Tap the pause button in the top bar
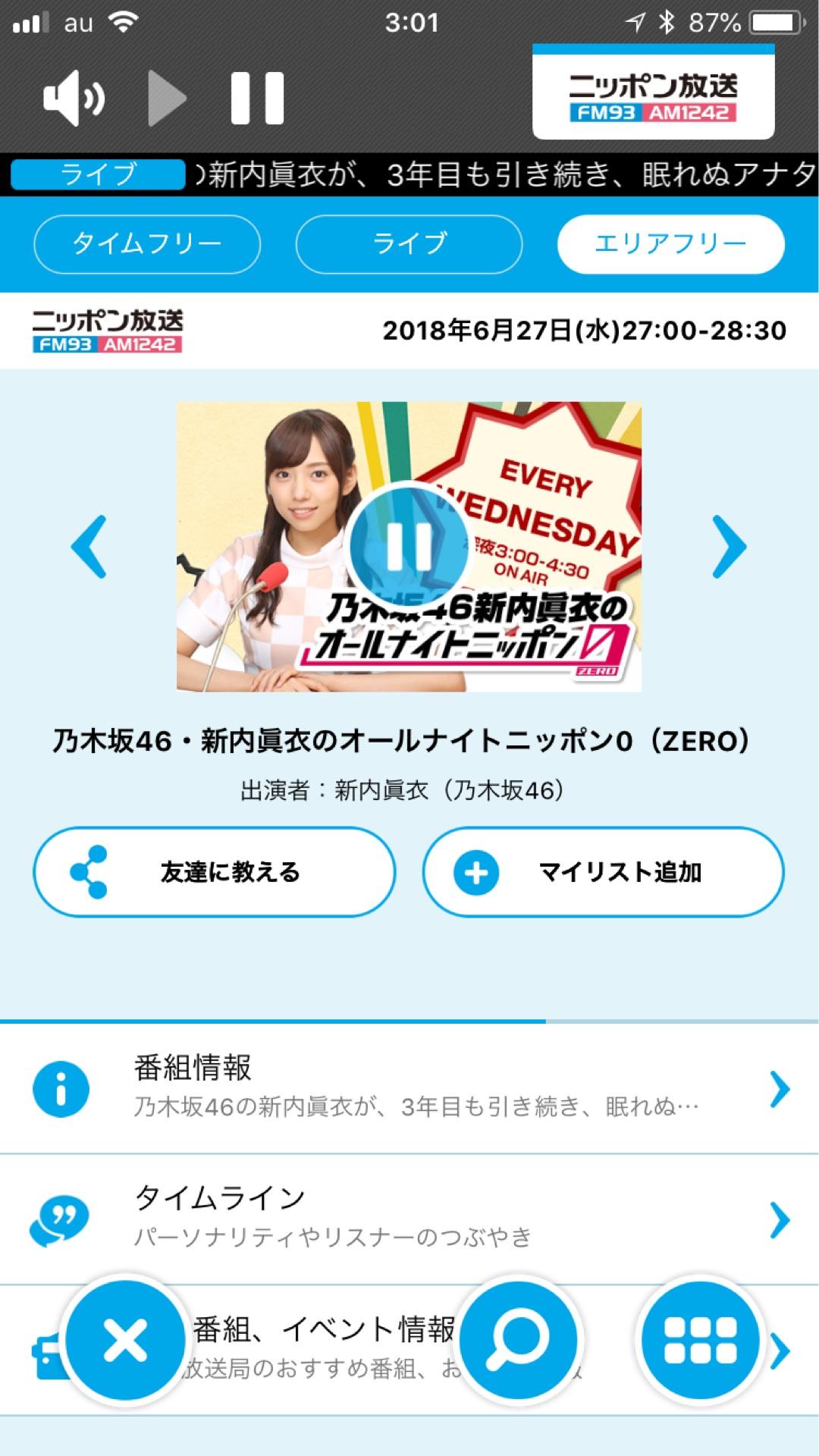The image size is (819, 1456). pyautogui.click(x=257, y=98)
